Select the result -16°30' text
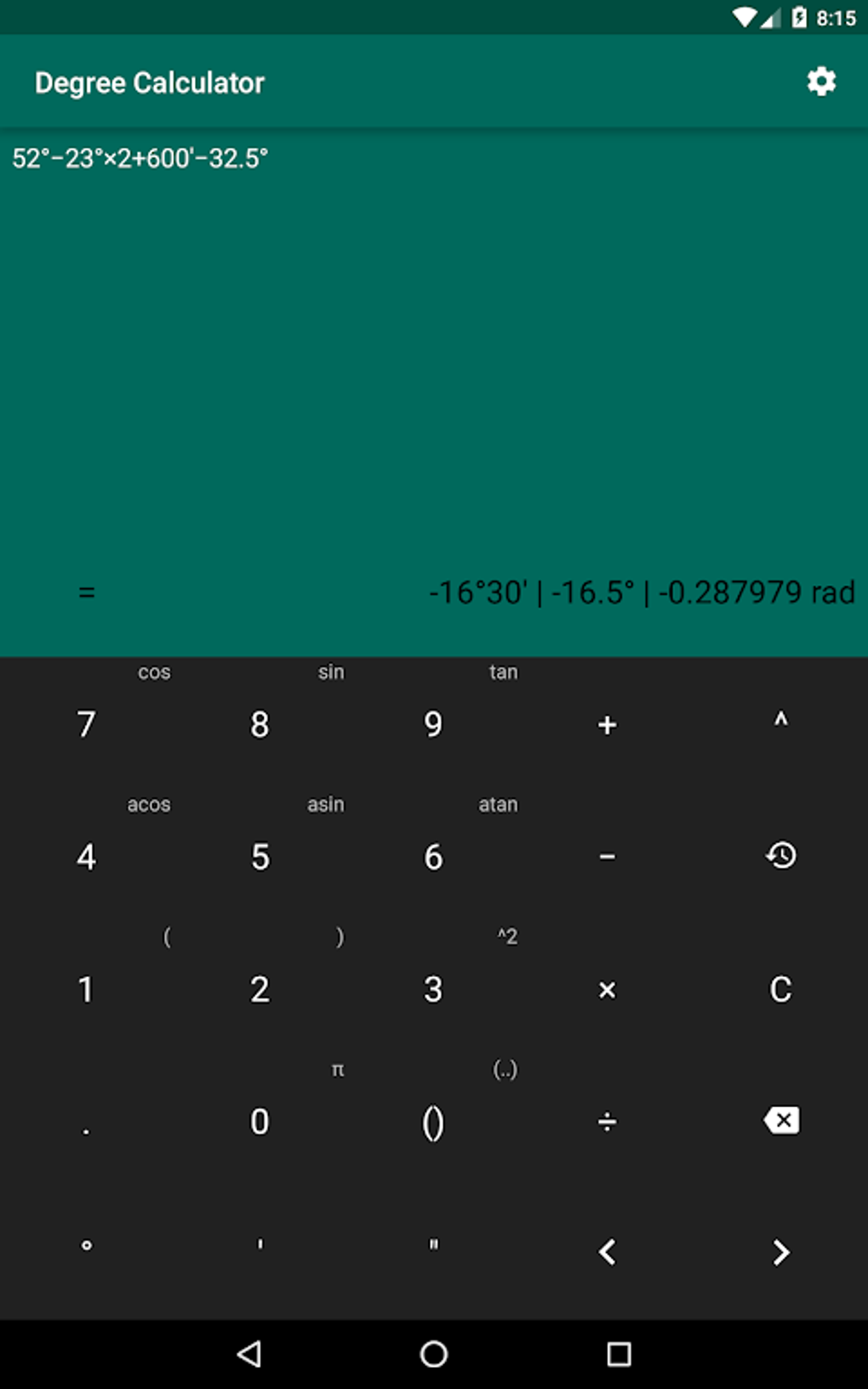 tap(481, 592)
